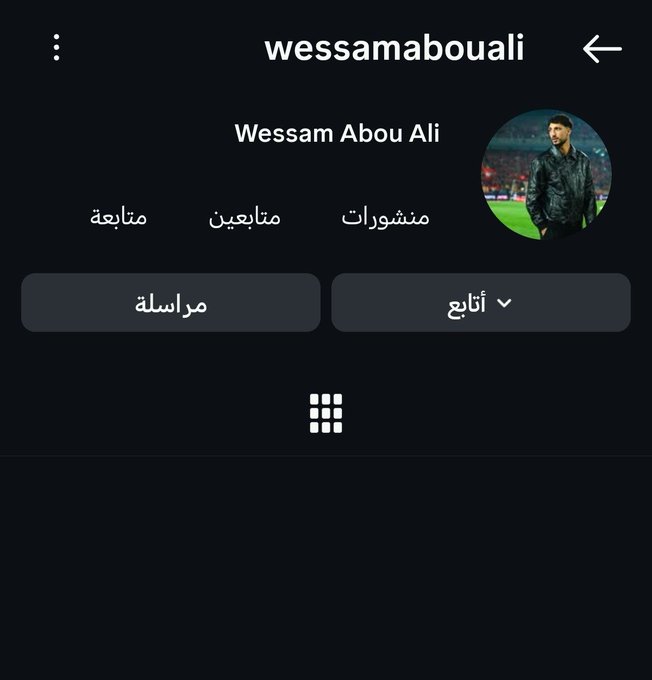
Task: Select the posts grid tab
Action: [326, 413]
